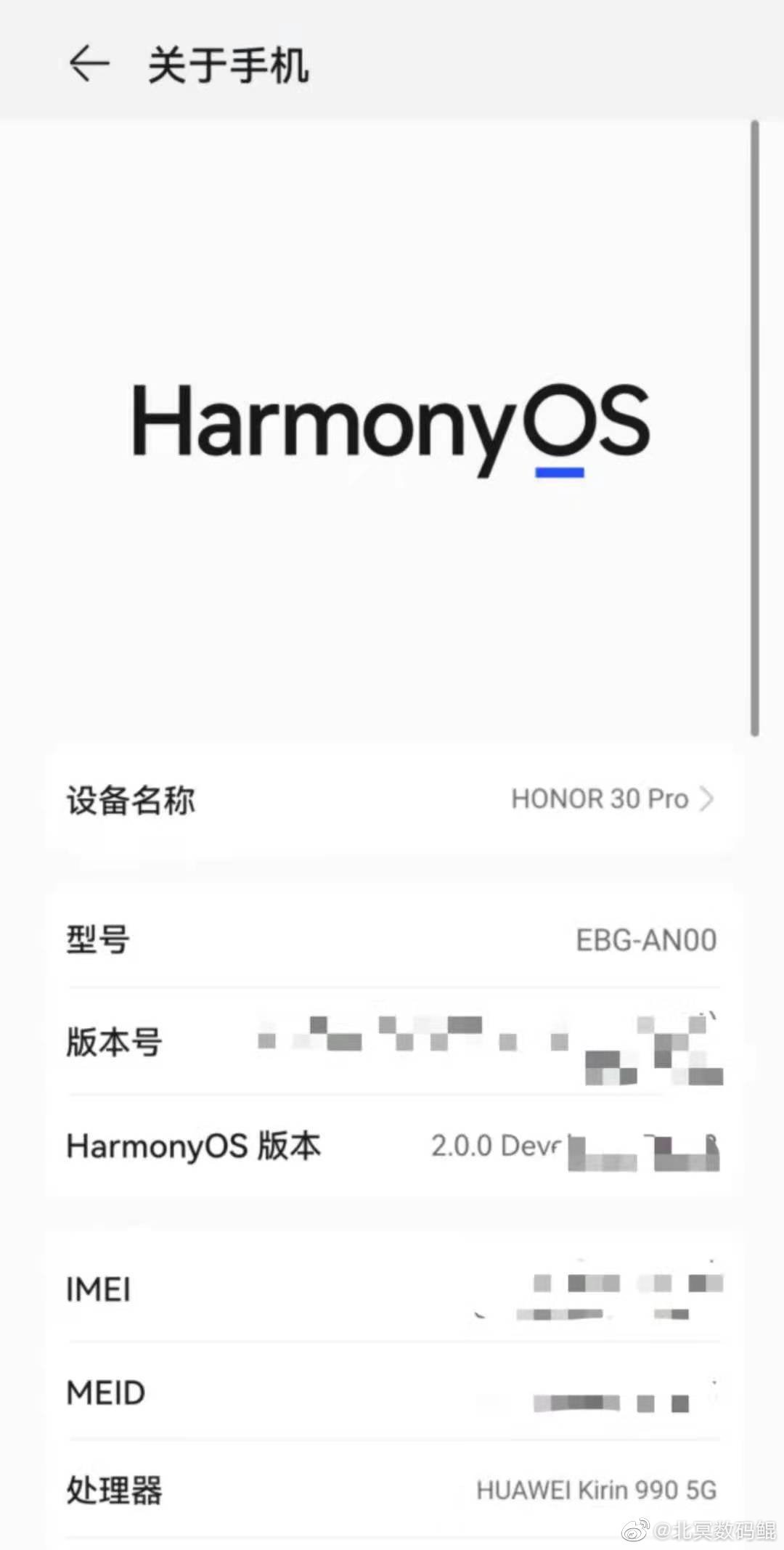784x1550 pixels.
Task: Open the 设备名称 detail page
Action: (x=392, y=801)
